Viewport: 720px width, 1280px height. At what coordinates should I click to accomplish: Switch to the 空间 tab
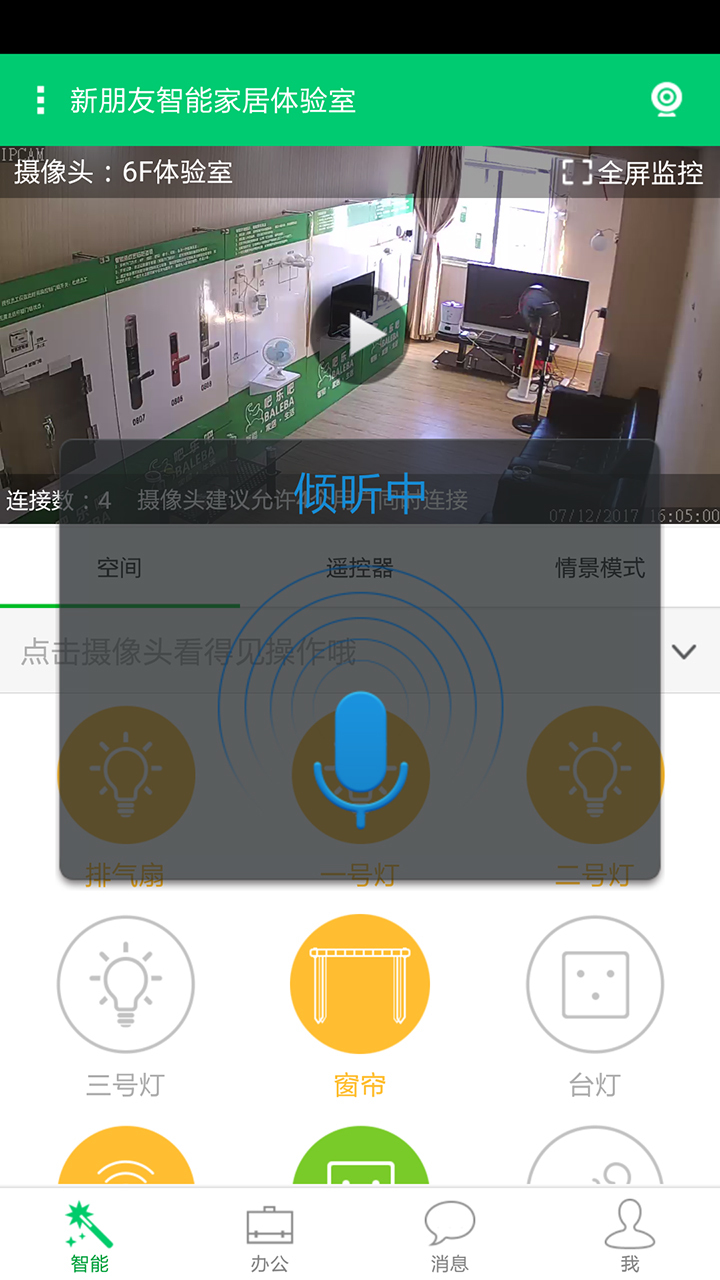point(119,569)
